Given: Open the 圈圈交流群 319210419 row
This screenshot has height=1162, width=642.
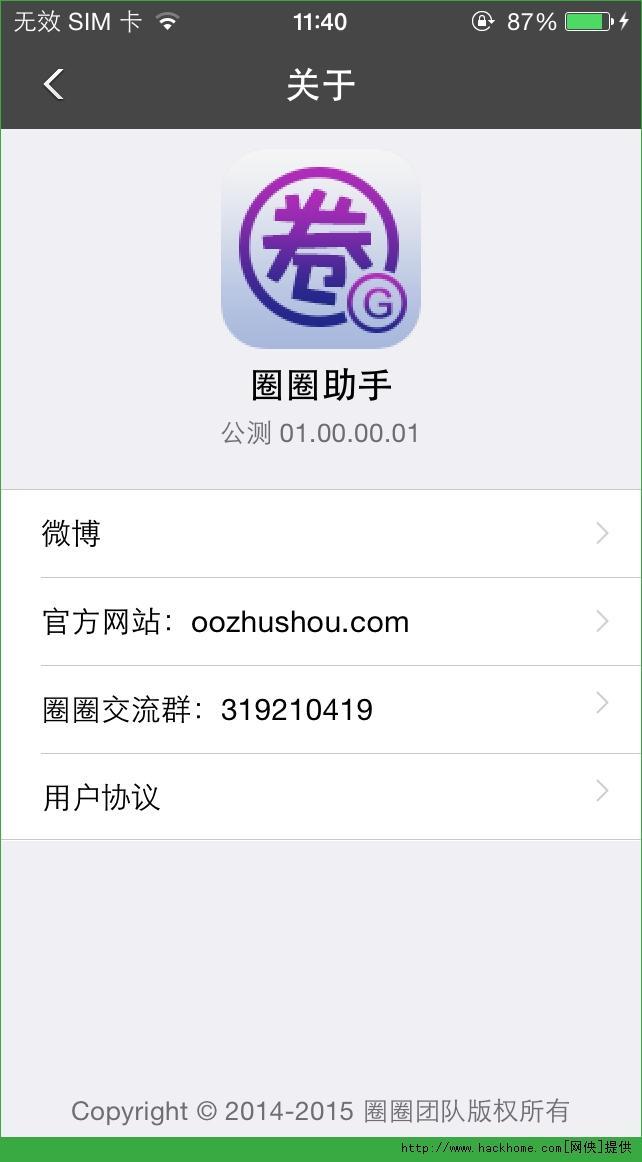Looking at the screenshot, I should [321, 710].
